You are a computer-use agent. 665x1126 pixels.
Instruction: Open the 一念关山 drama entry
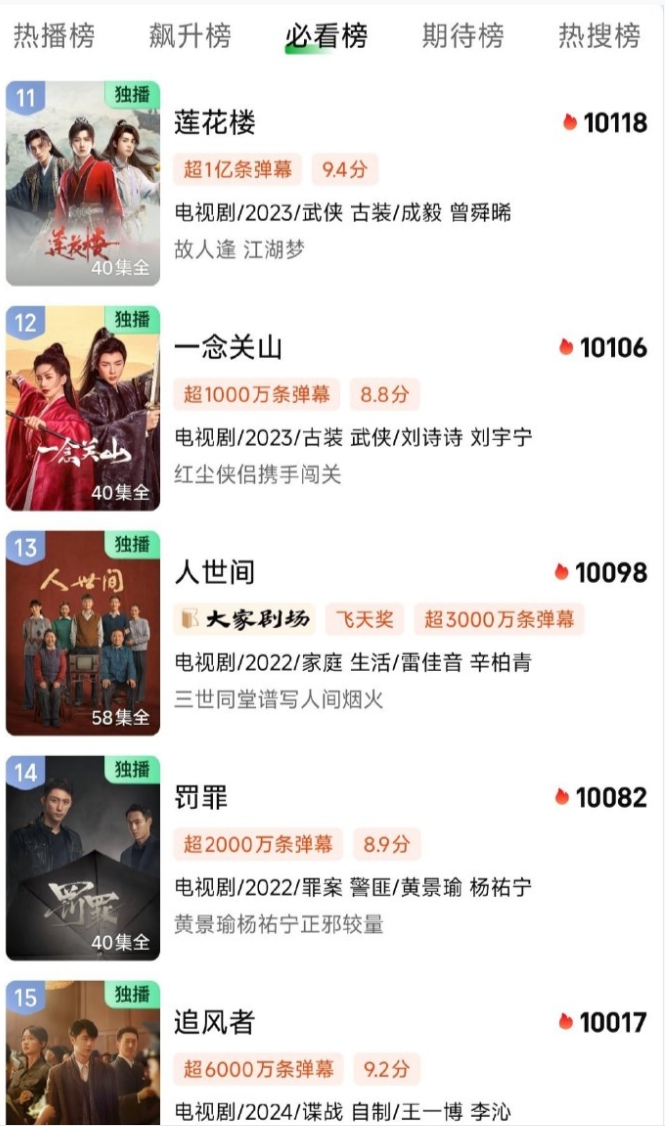click(228, 348)
